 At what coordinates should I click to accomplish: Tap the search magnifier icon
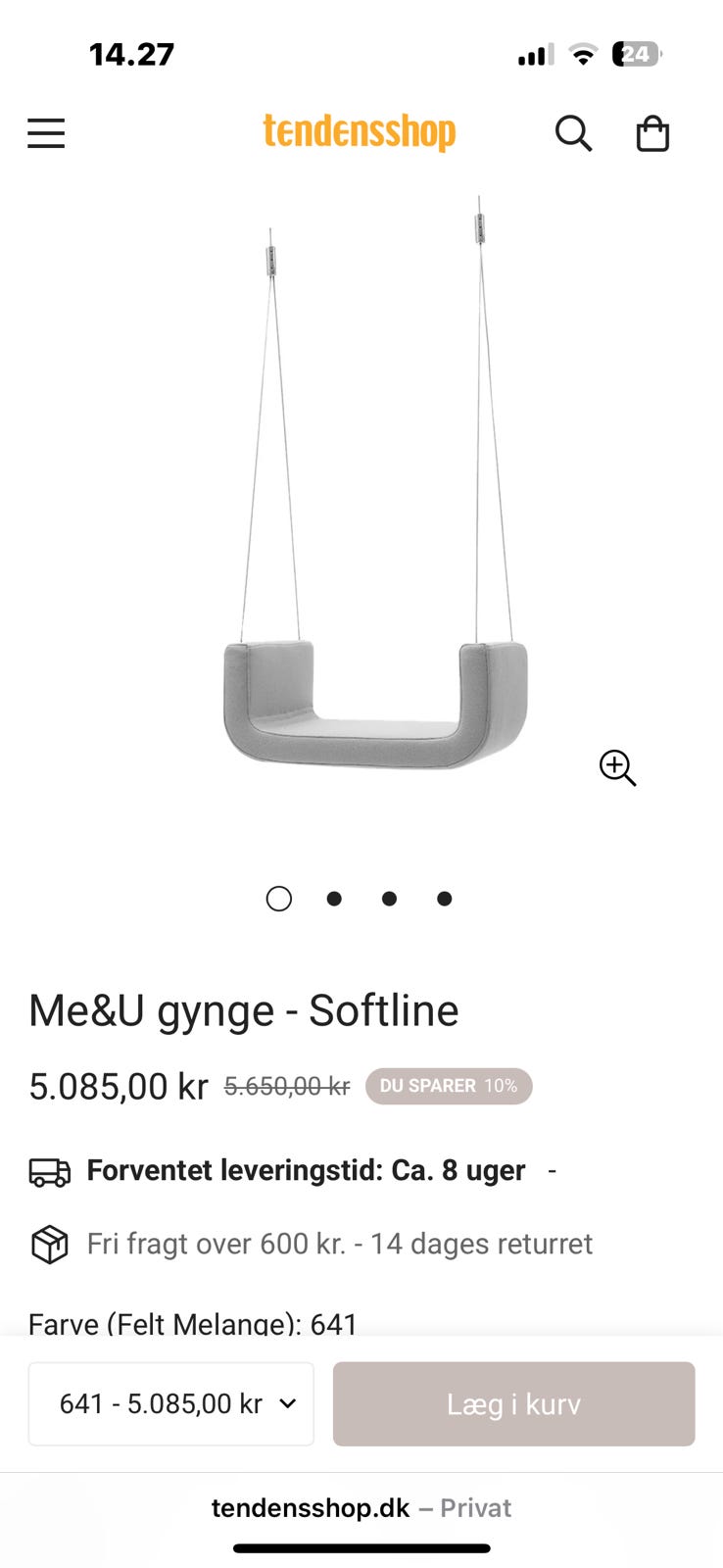[x=573, y=133]
